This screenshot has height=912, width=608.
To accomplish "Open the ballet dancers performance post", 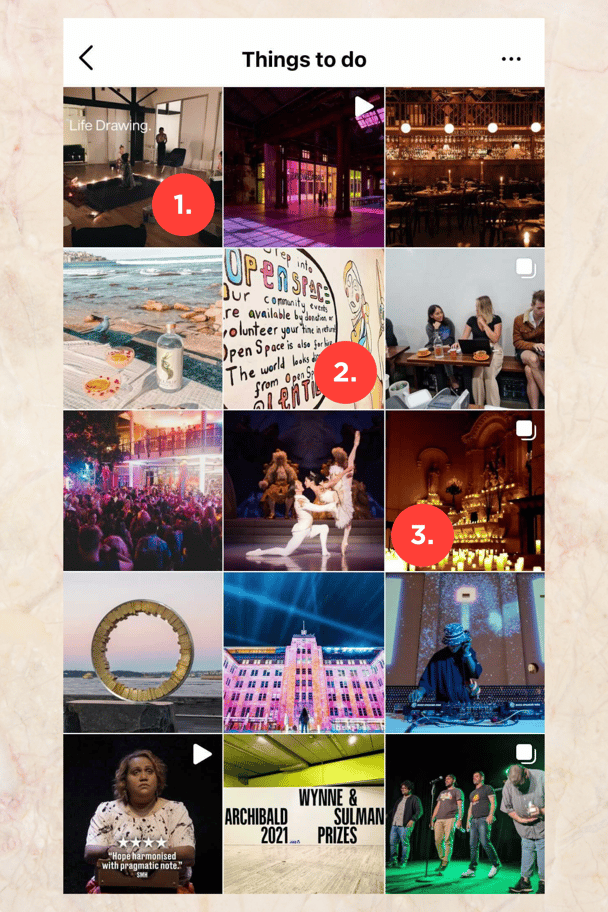I will (x=304, y=490).
